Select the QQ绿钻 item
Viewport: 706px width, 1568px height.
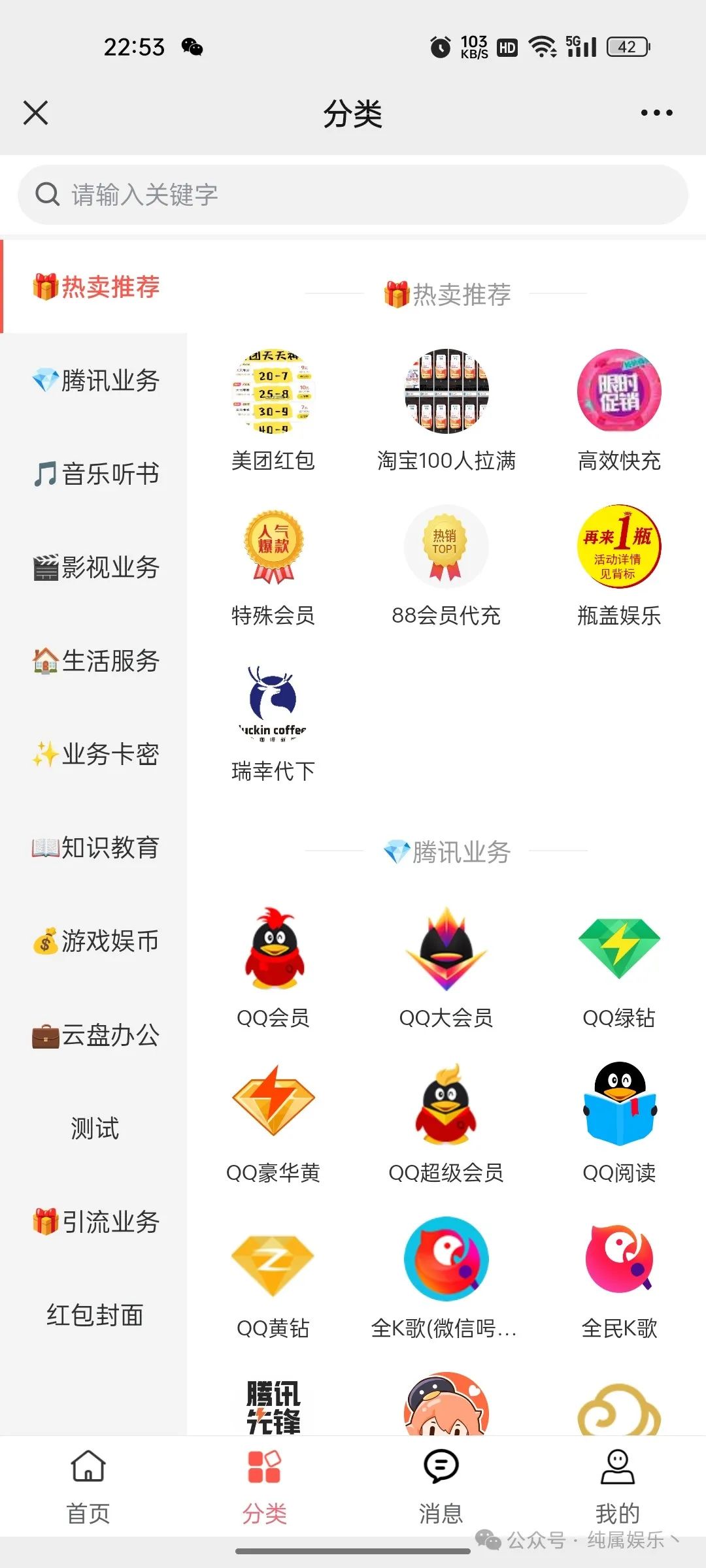pyautogui.click(x=619, y=967)
